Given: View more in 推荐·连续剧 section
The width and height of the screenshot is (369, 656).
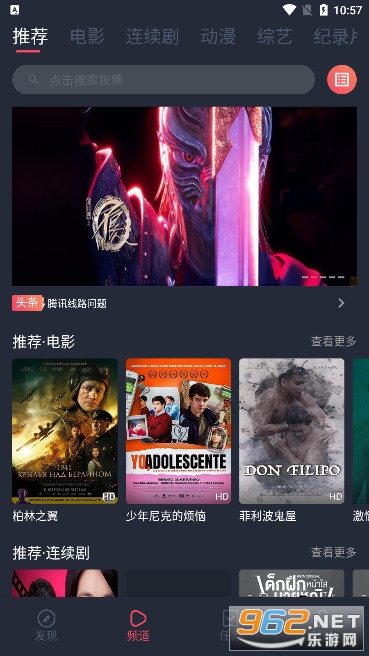Looking at the screenshot, I should (x=333, y=552).
